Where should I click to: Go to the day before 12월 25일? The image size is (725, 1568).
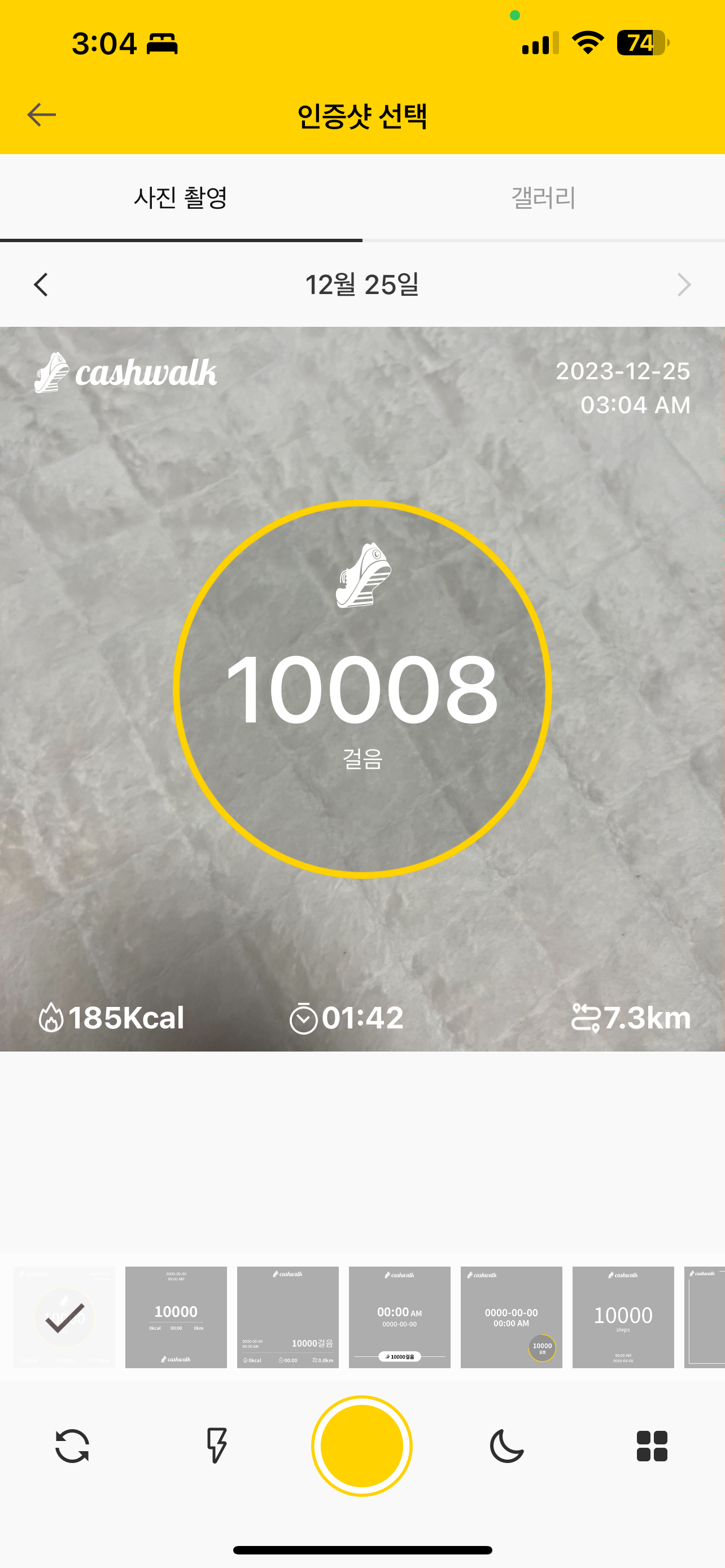(41, 284)
